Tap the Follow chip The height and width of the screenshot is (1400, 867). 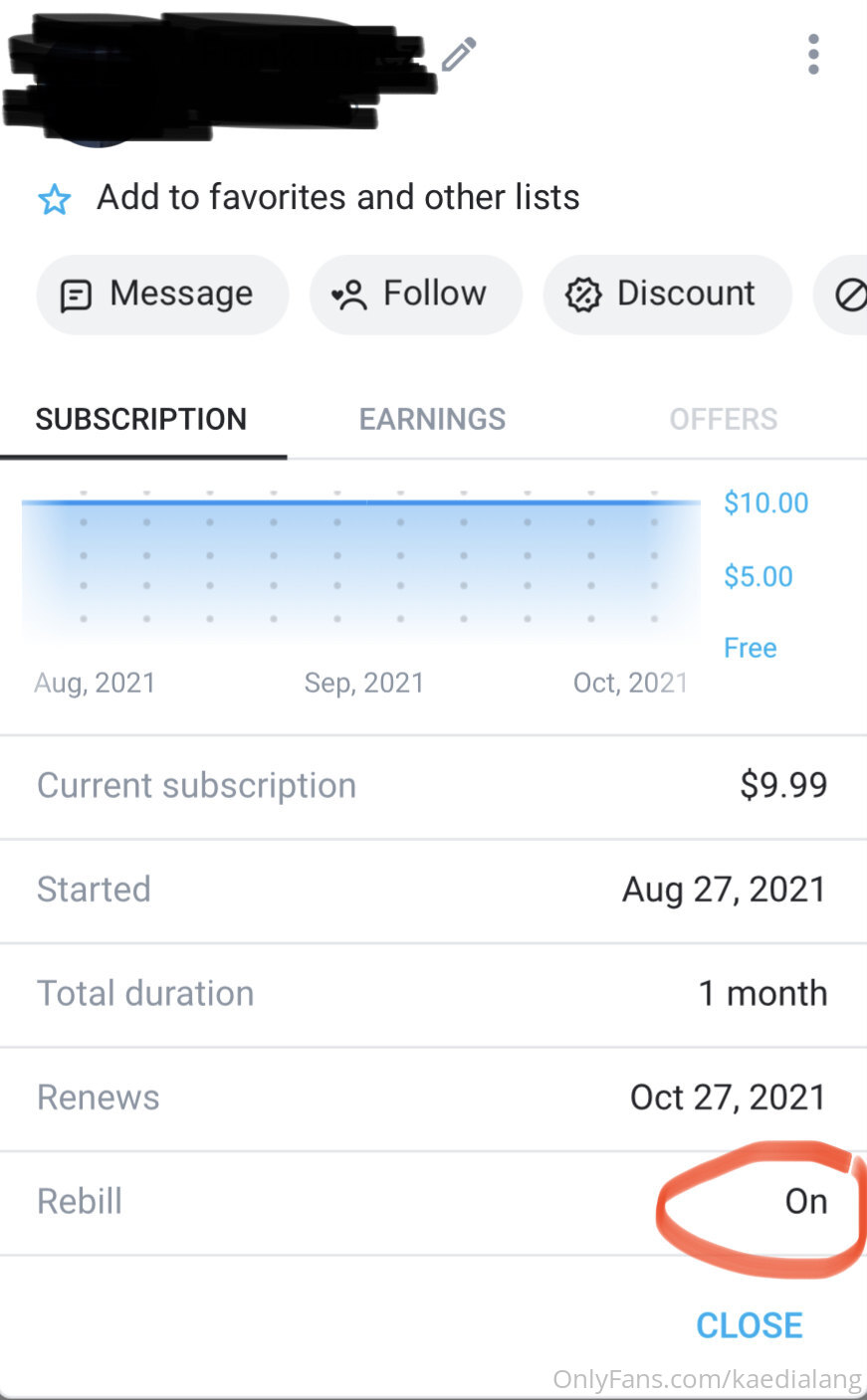416,295
